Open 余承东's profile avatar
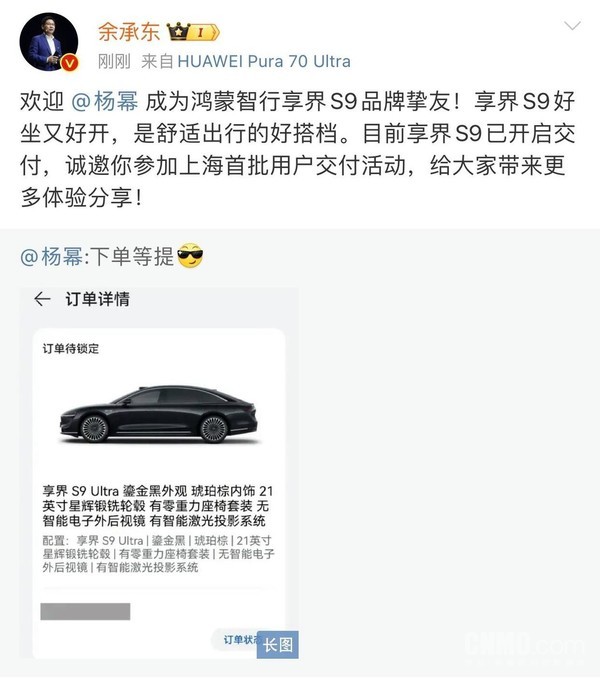 tap(45, 42)
